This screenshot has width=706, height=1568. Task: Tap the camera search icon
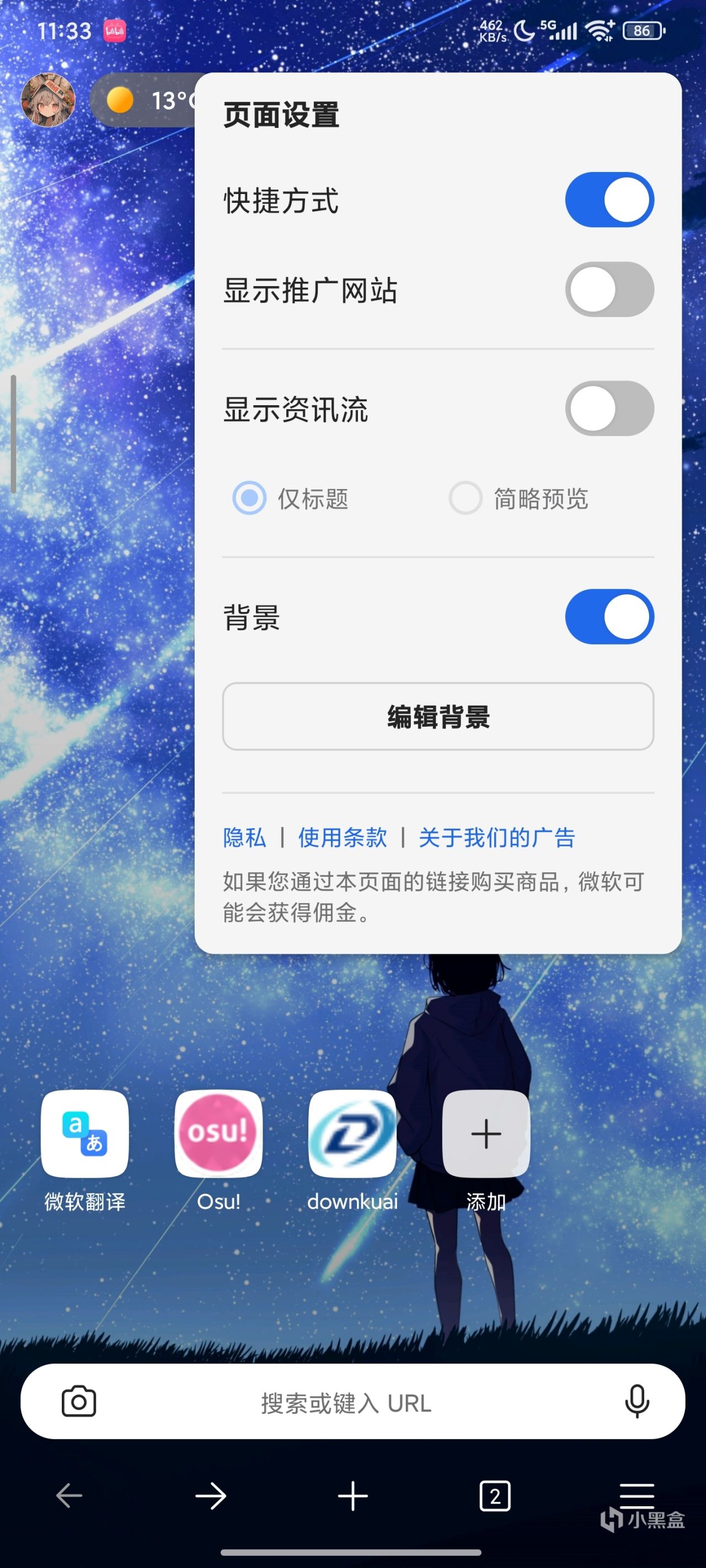[x=79, y=1401]
